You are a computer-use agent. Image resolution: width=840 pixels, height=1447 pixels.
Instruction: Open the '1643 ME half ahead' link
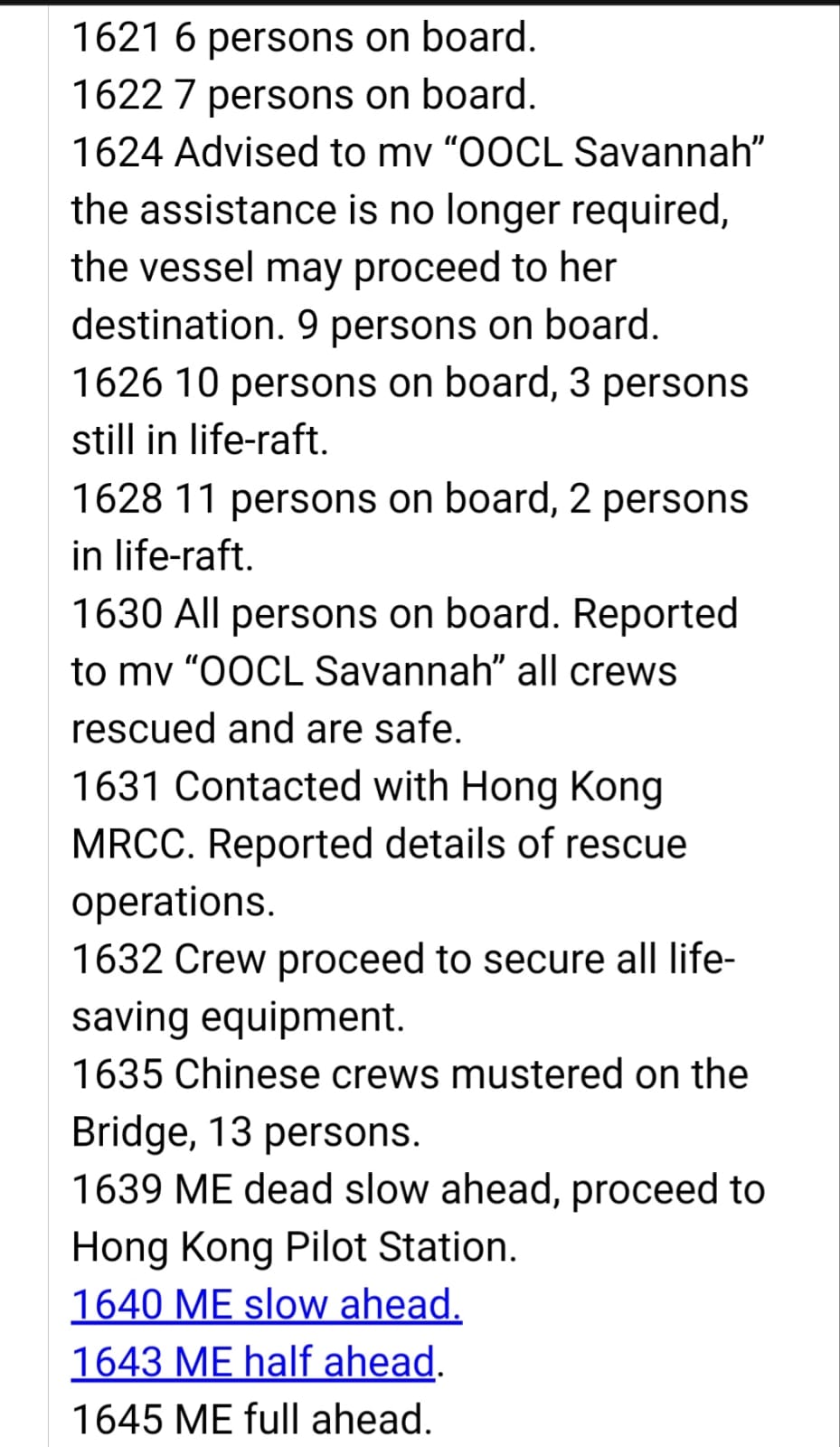point(253,1363)
